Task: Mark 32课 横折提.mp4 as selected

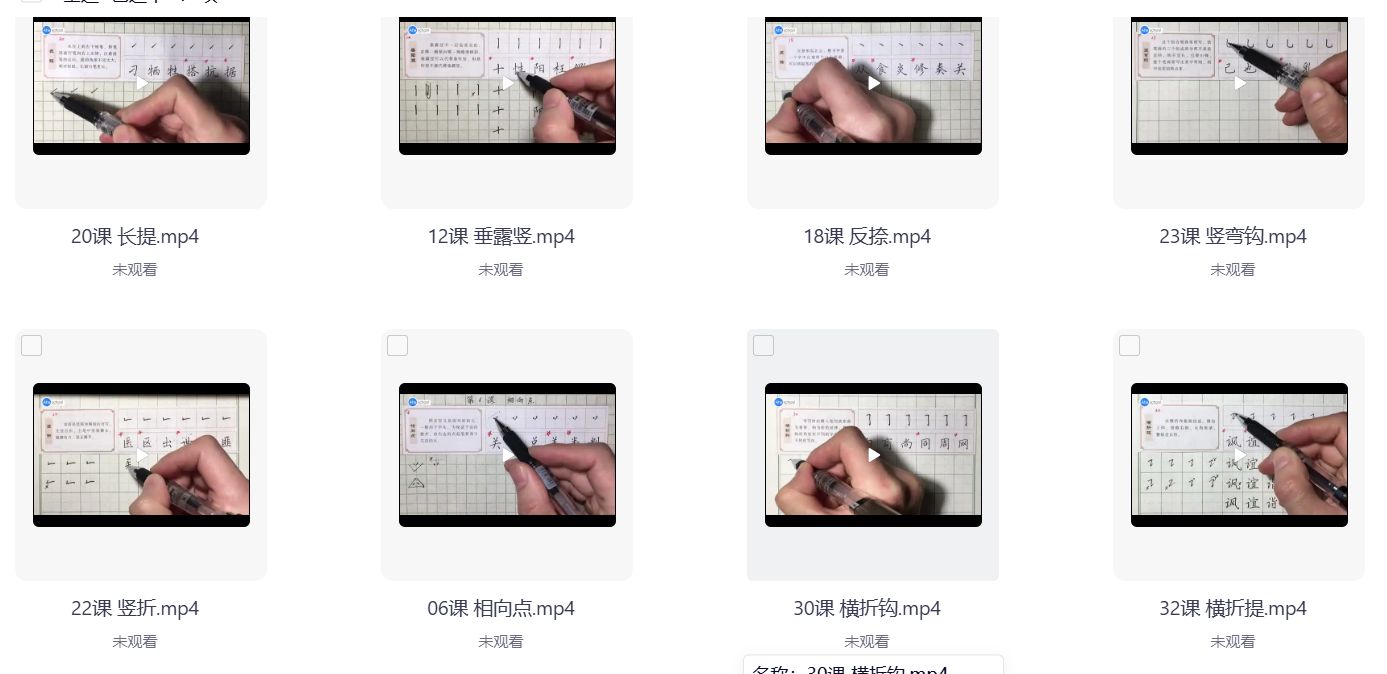Action: pos(1130,345)
